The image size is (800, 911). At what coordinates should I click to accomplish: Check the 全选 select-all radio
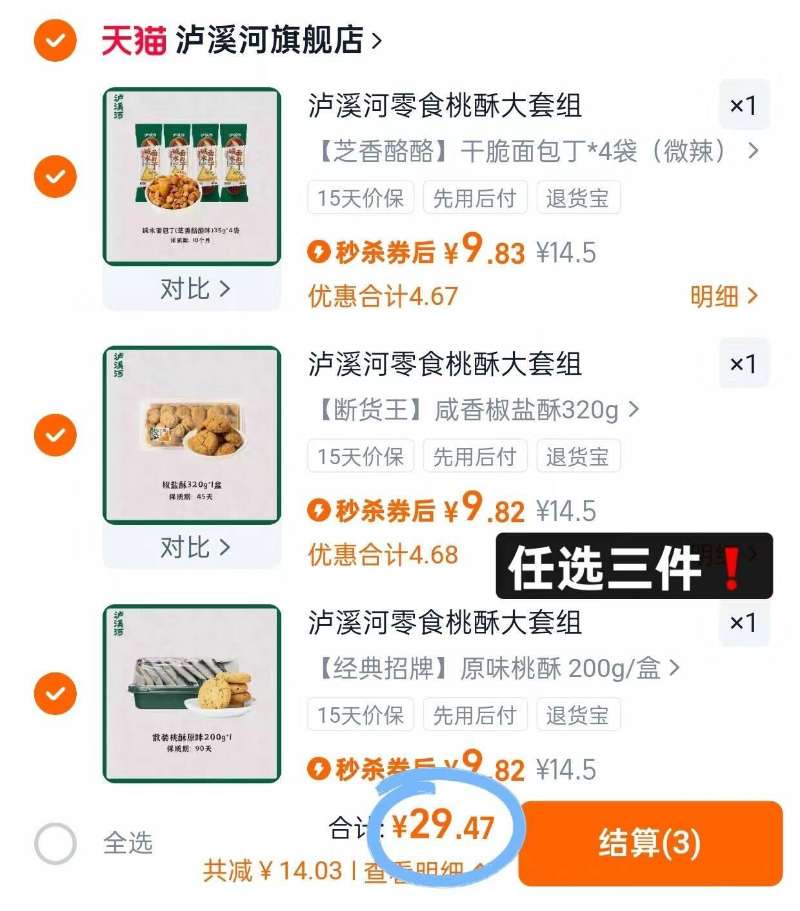point(56,843)
